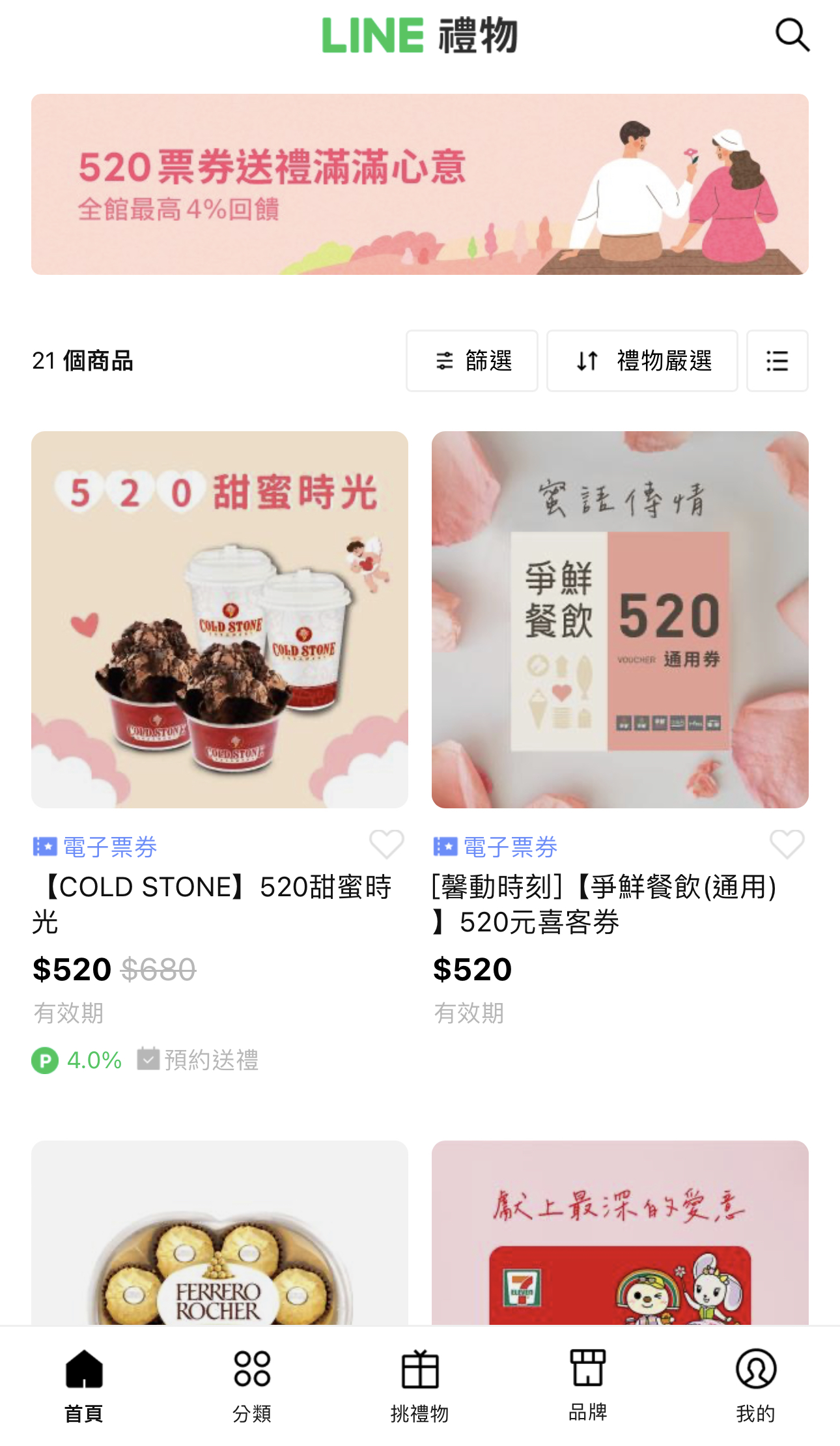Open the 篩選 filter options
Screen dimensions: 840x1446
[471, 361]
